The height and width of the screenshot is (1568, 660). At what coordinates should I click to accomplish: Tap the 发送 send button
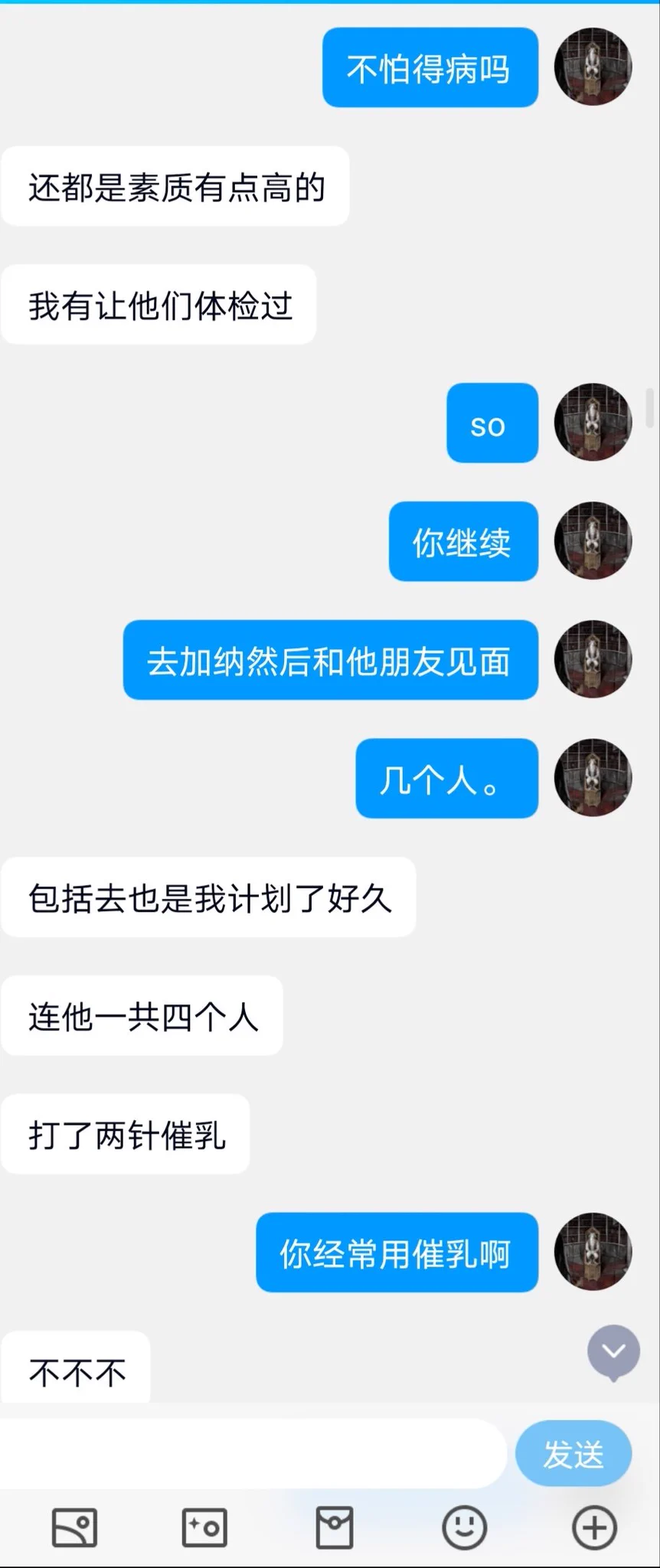tap(573, 1454)
